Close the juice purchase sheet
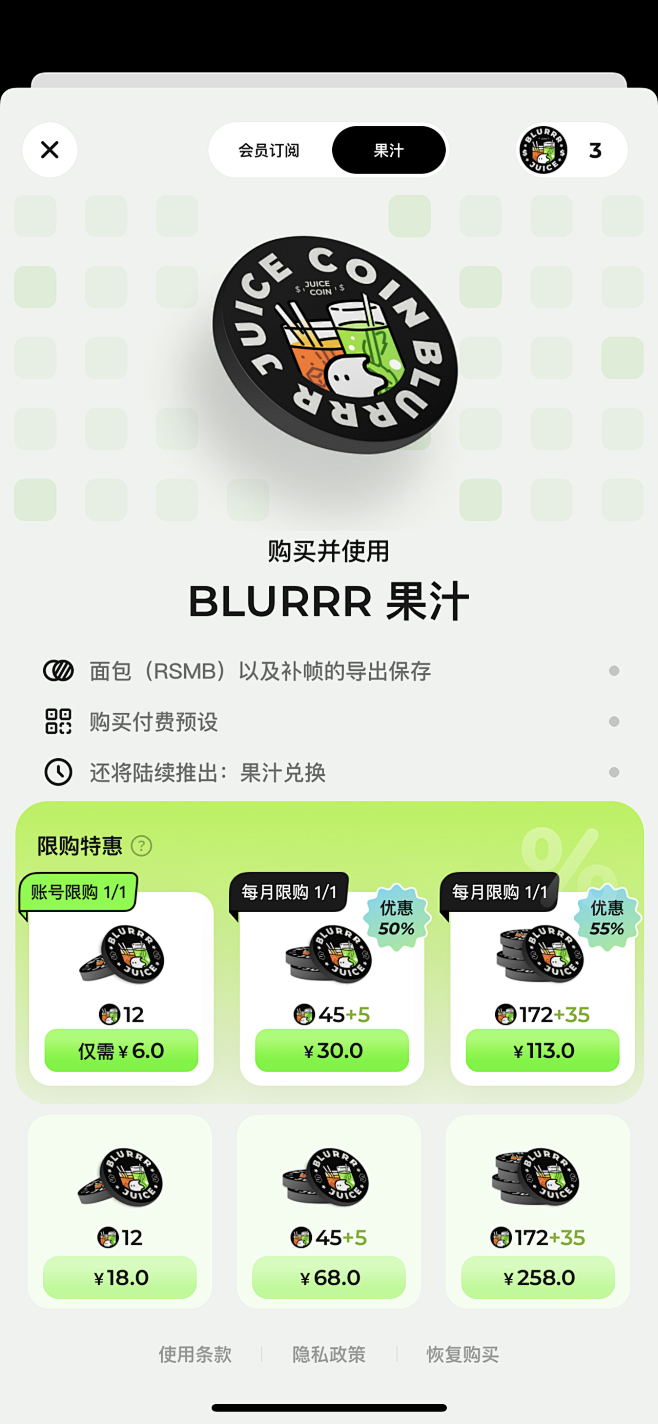 point(50,150)
